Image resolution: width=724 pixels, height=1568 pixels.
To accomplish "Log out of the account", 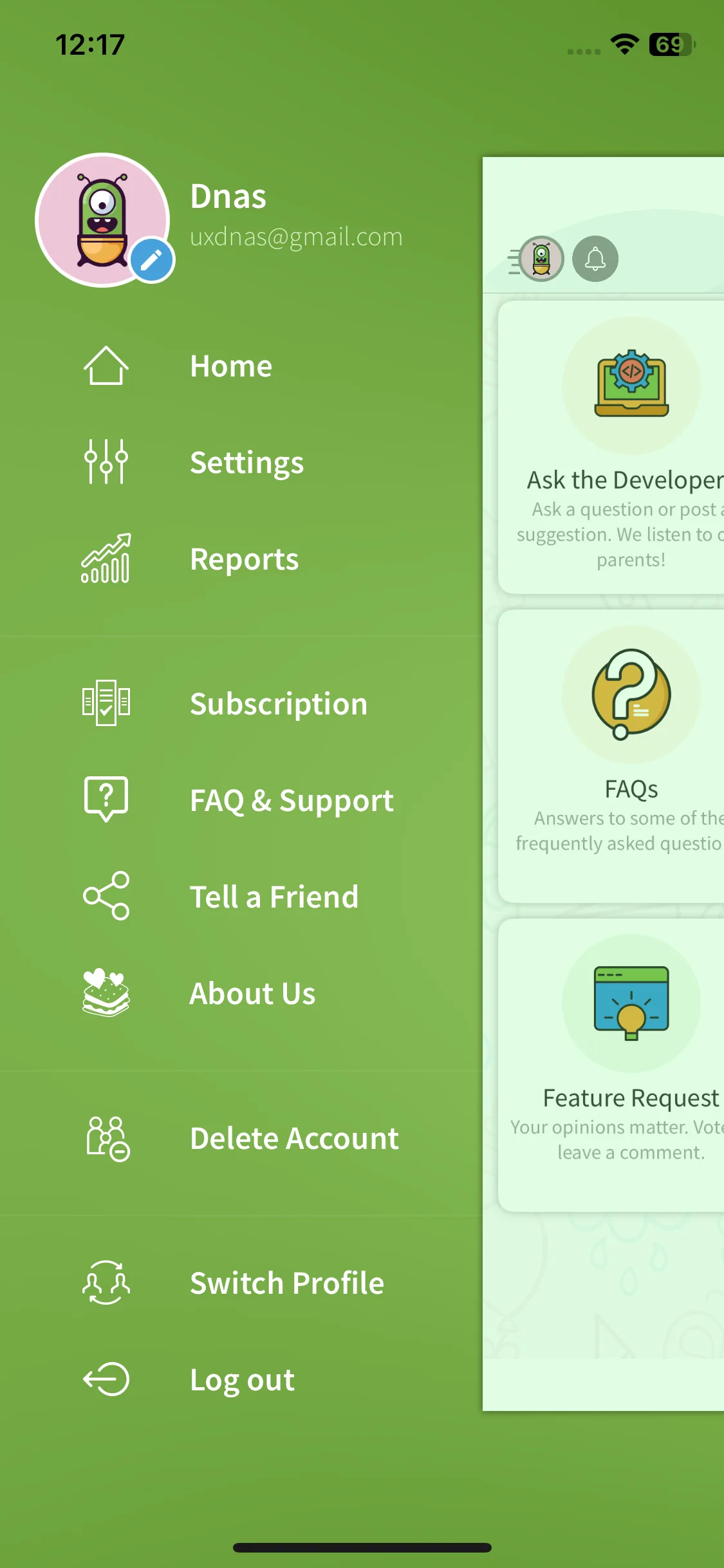I will pyautogui.click(x=242, y=1379).
